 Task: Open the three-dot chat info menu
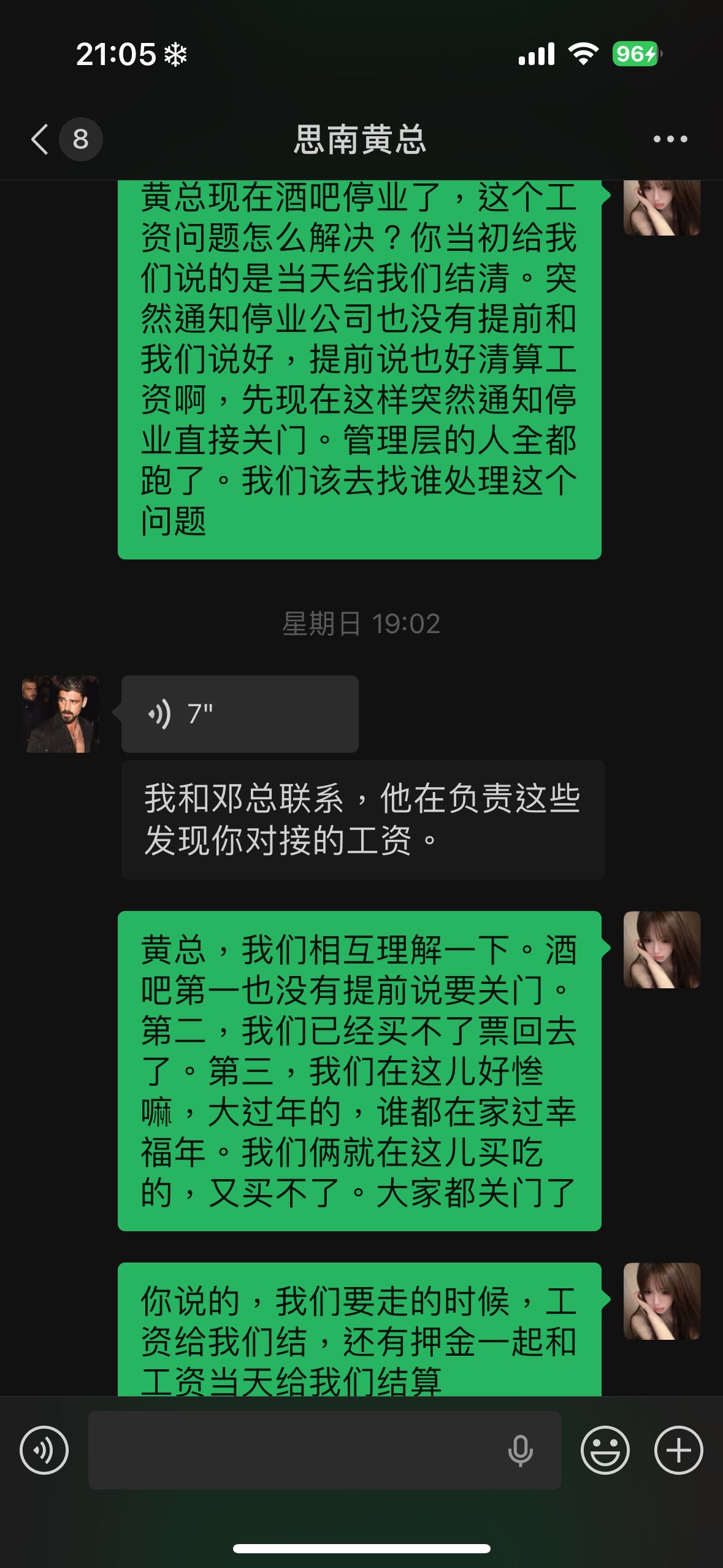click(x=670, y=139)
